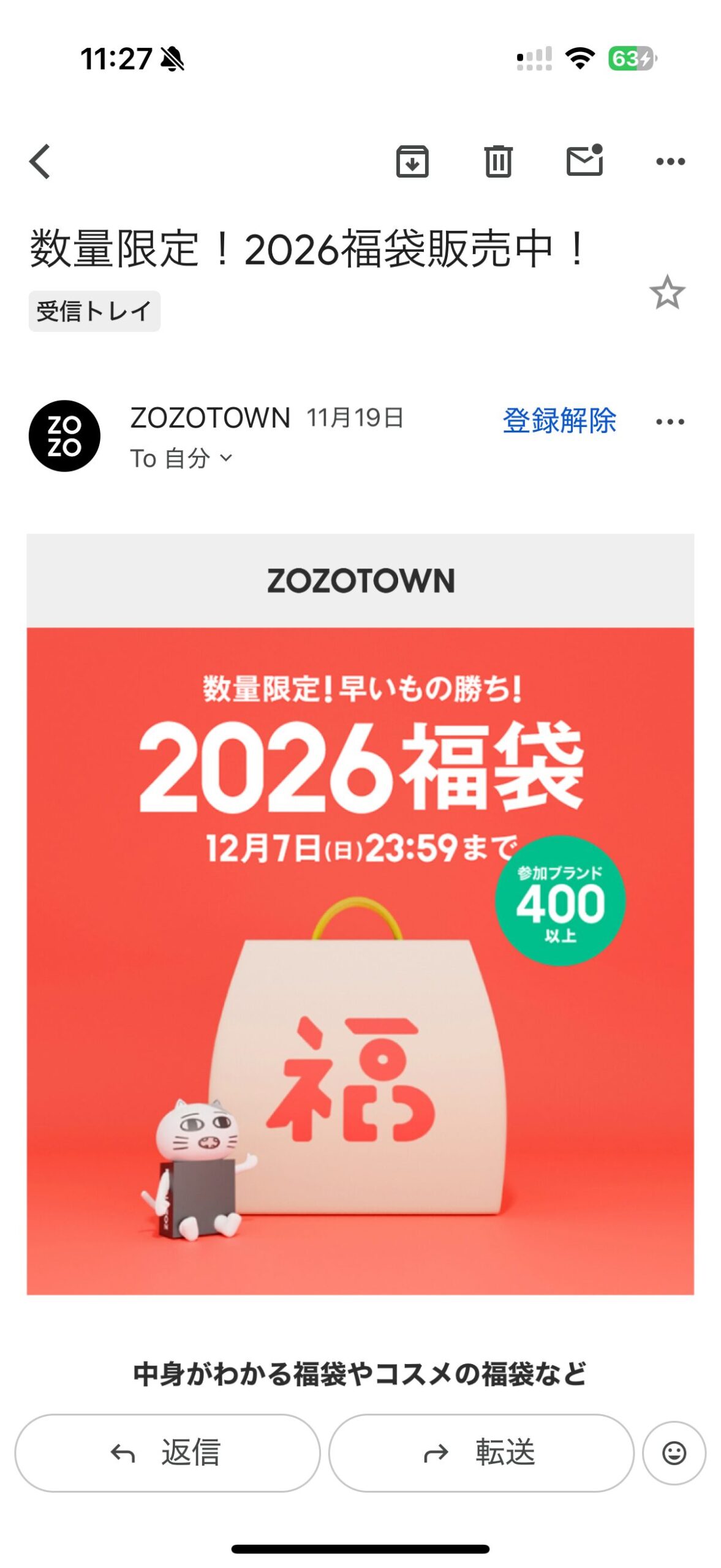Star this email
Viewport: 721px width, 1568px height.
pyautogui.click(x=666, y=293)
